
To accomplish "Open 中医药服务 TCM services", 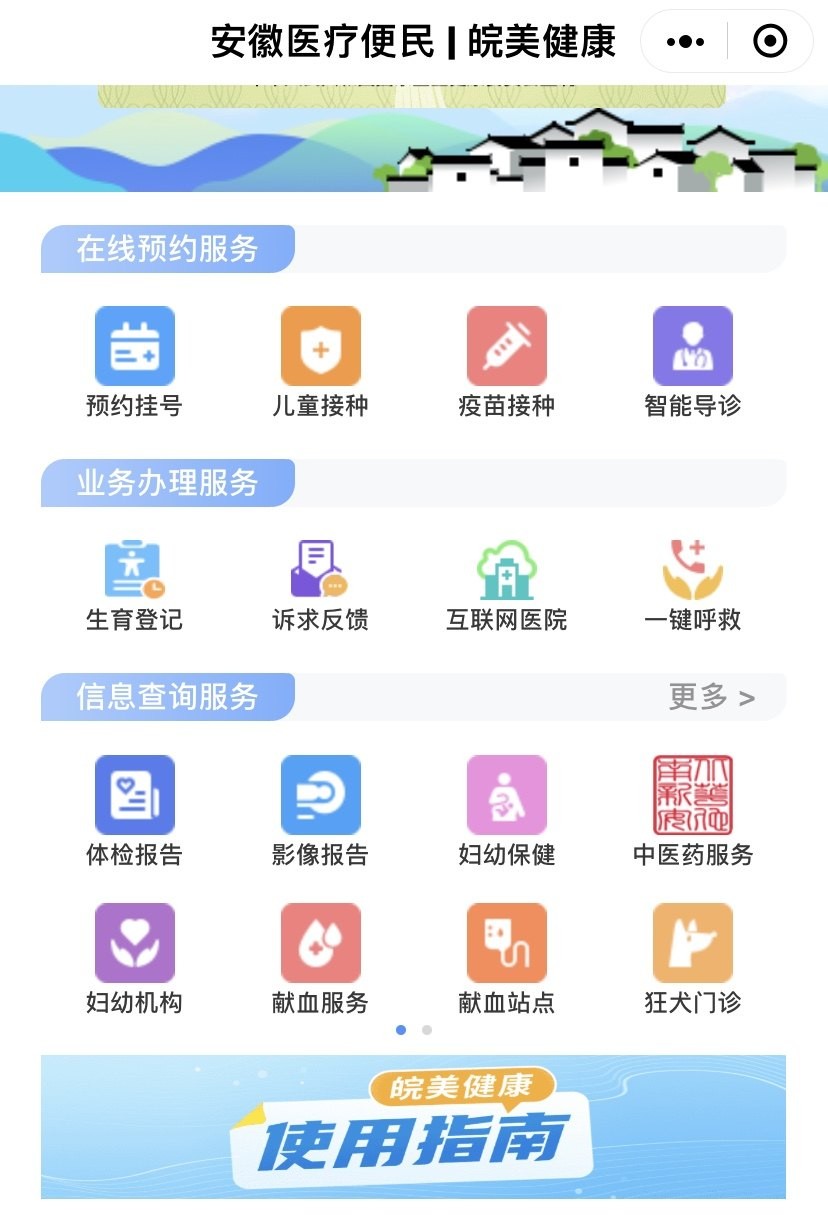I will point(692,810).
